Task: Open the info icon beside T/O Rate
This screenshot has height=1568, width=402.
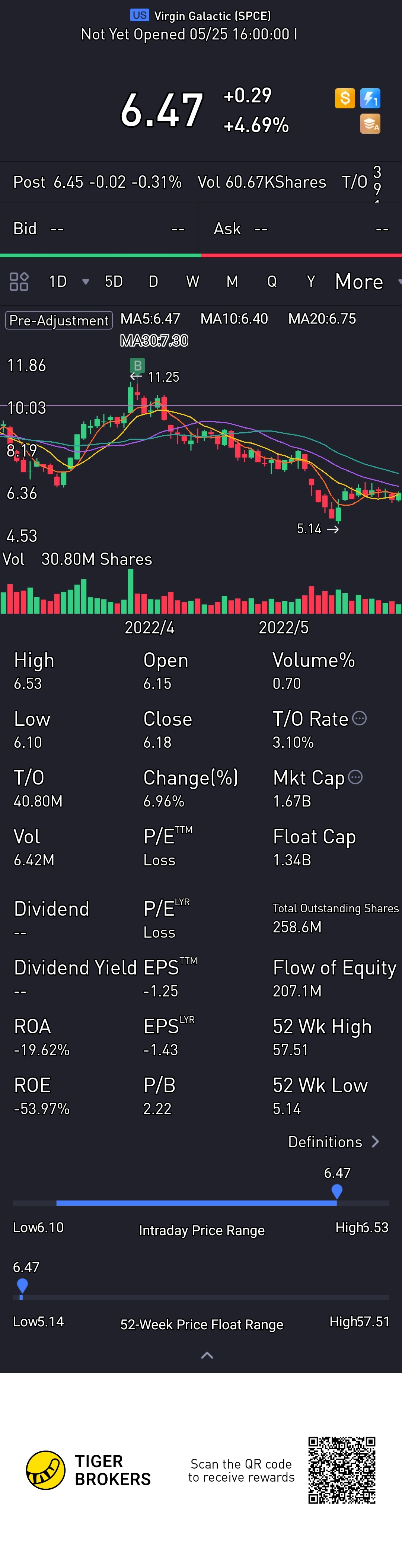Action: [x=360, y=718]
